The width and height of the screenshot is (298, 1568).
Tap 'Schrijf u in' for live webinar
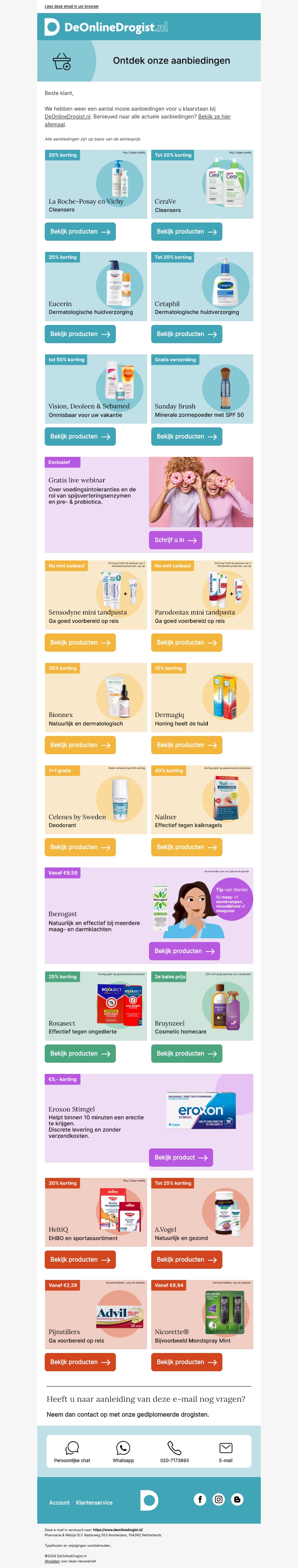click(175, 540)
